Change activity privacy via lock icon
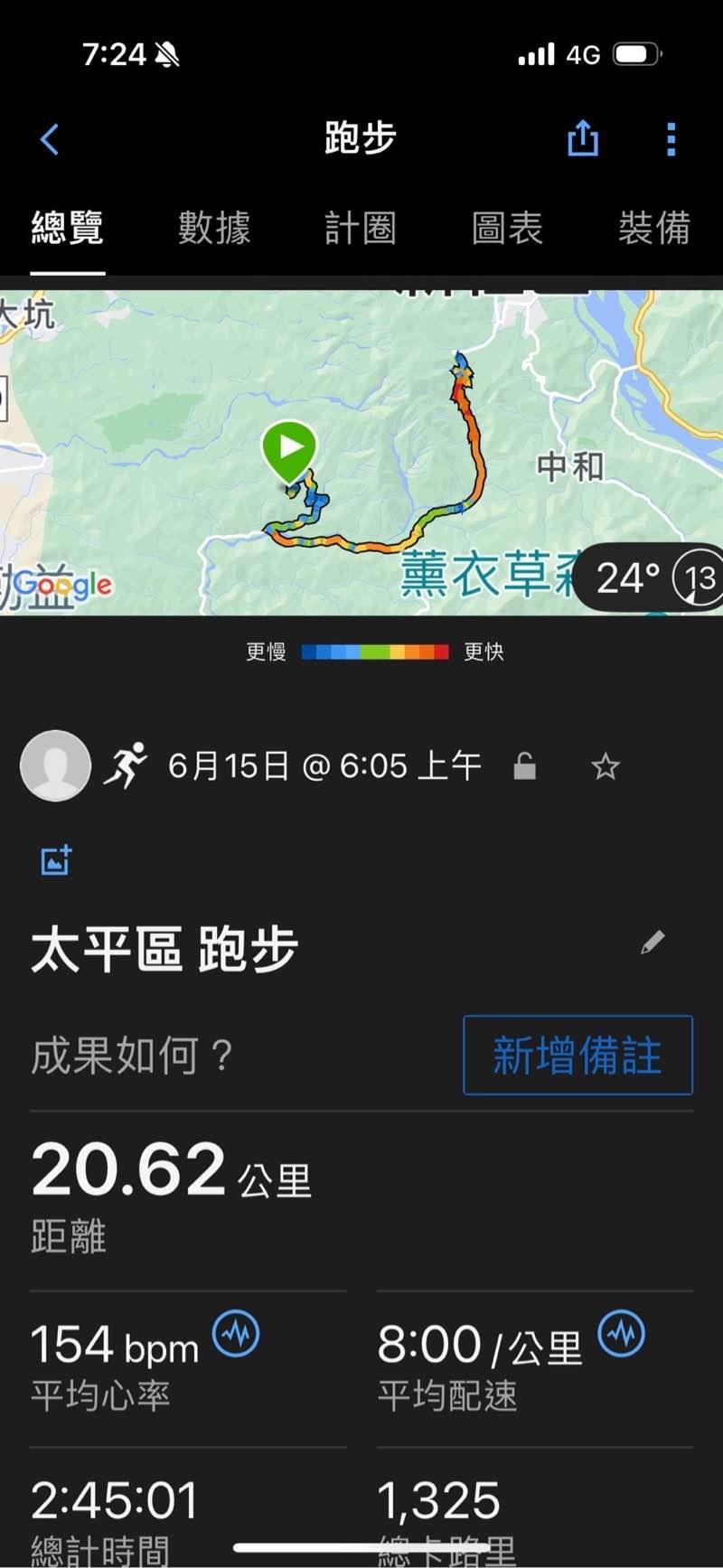Viewport: 723px width, 1568px height. [x=524, y=767]
